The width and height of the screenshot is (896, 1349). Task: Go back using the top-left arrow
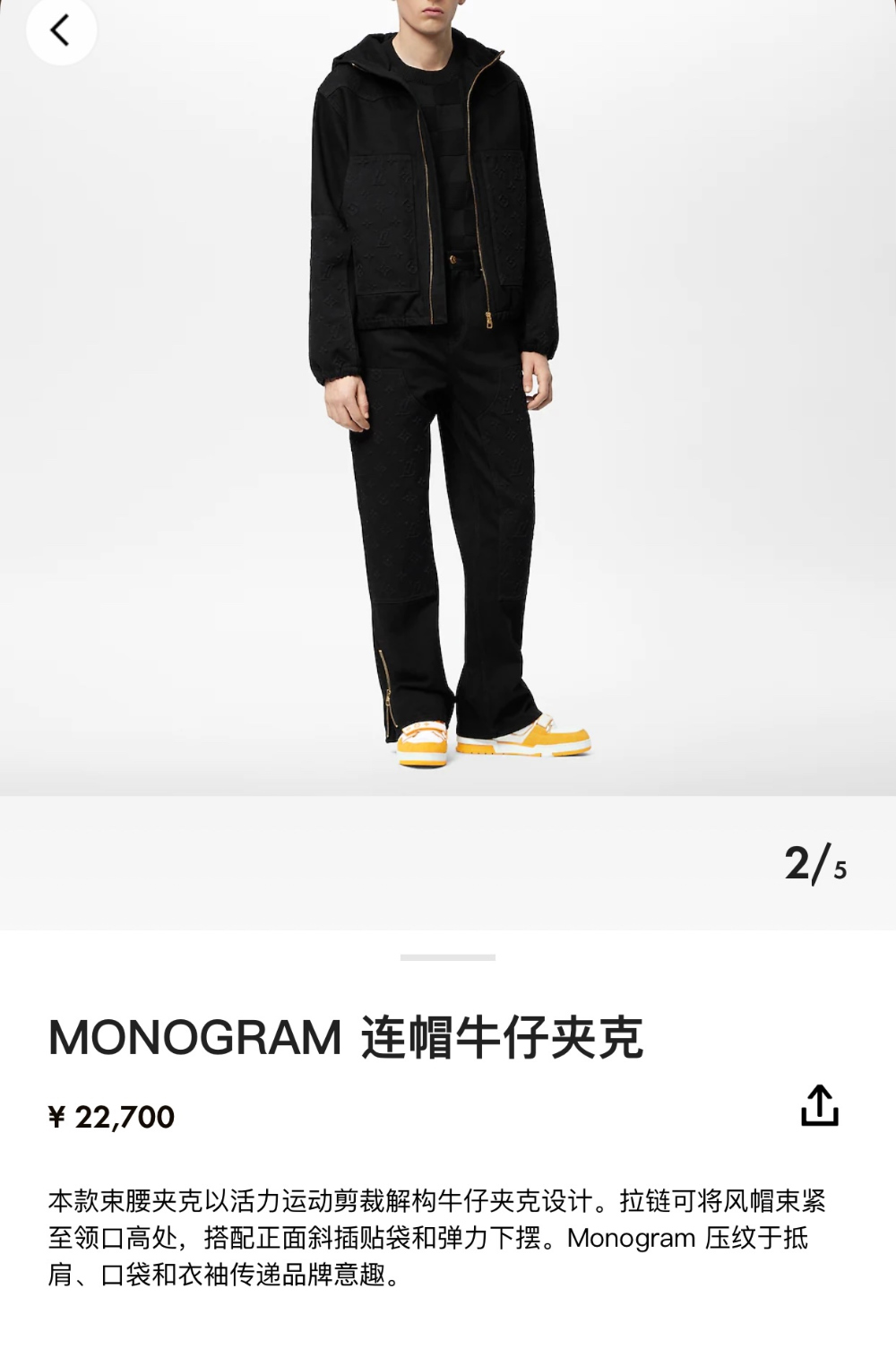click(60, 31)
